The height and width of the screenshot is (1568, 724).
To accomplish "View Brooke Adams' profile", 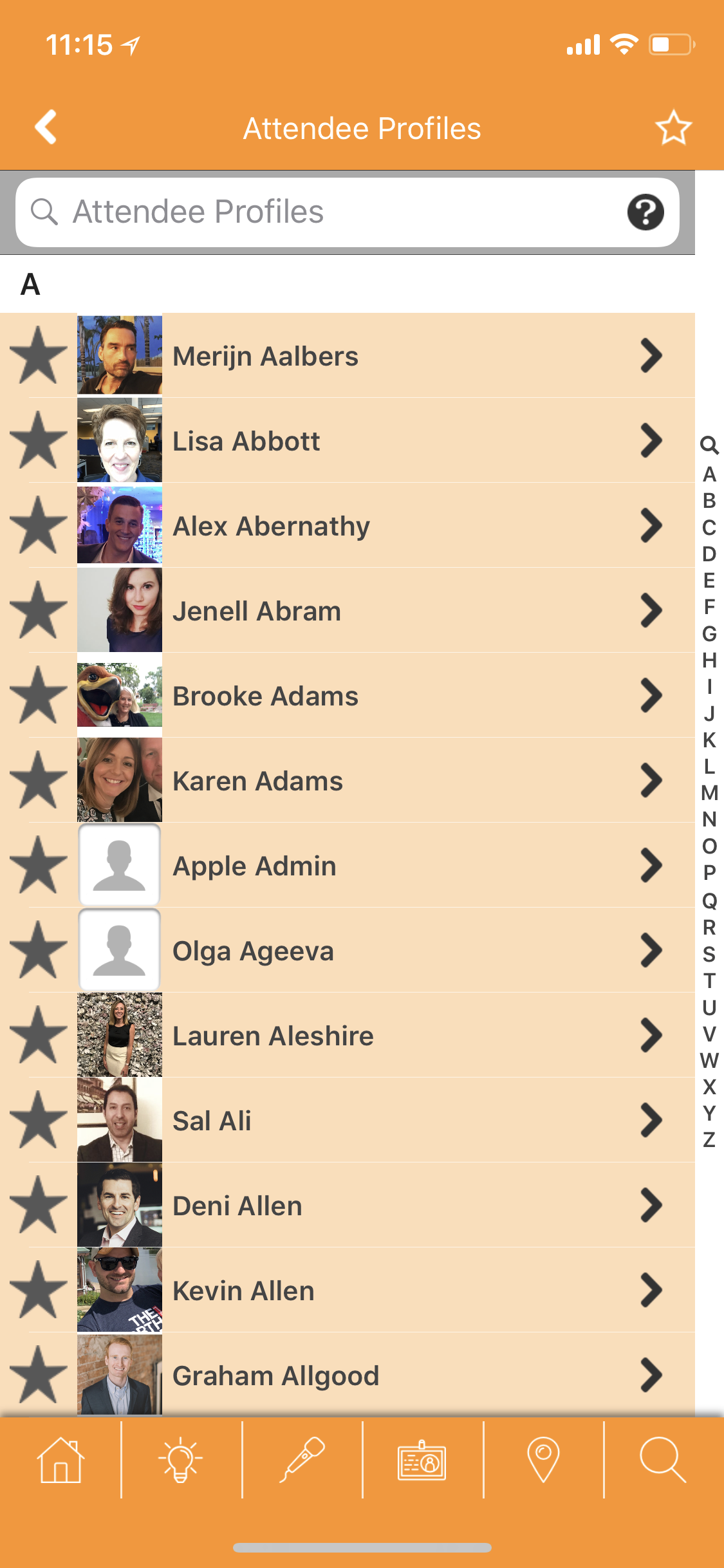I will tap(348, 695).
